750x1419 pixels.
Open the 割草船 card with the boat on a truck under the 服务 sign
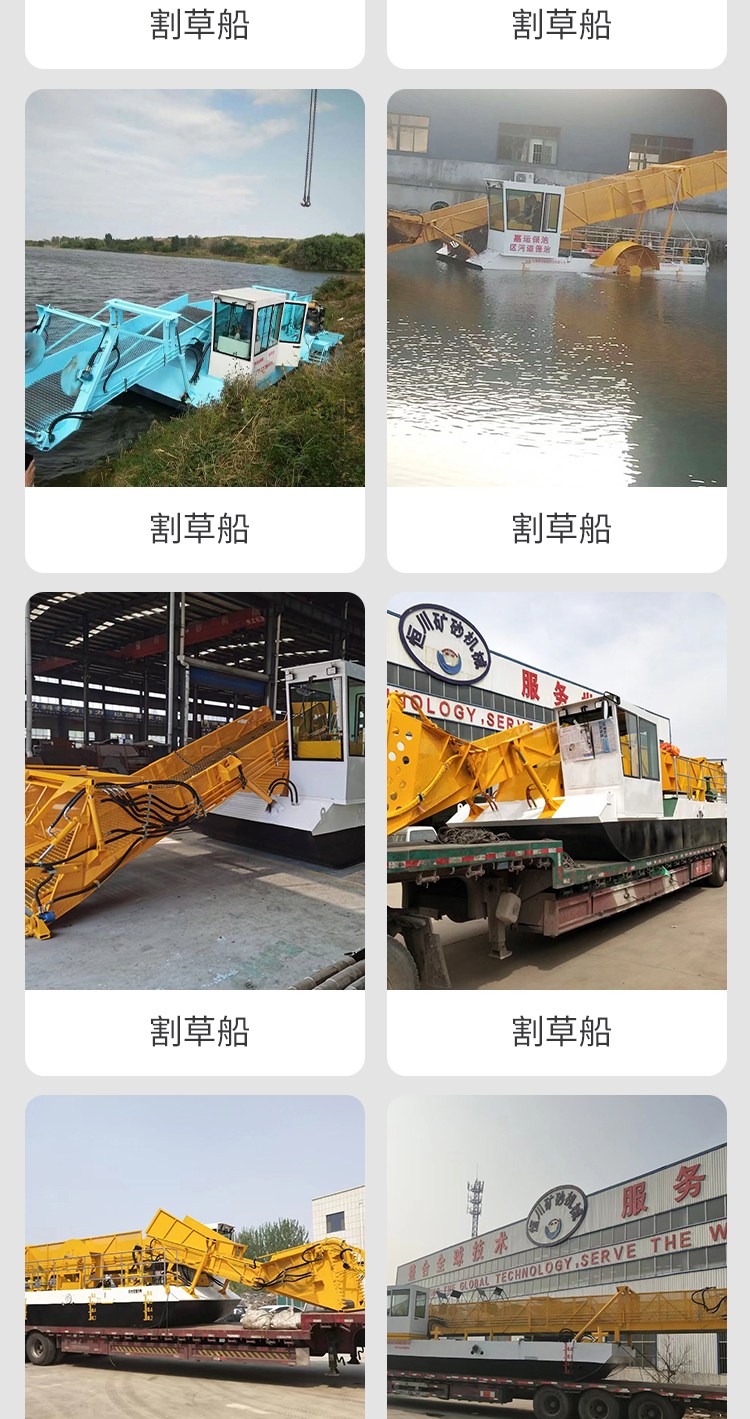[x=557, y=834]
